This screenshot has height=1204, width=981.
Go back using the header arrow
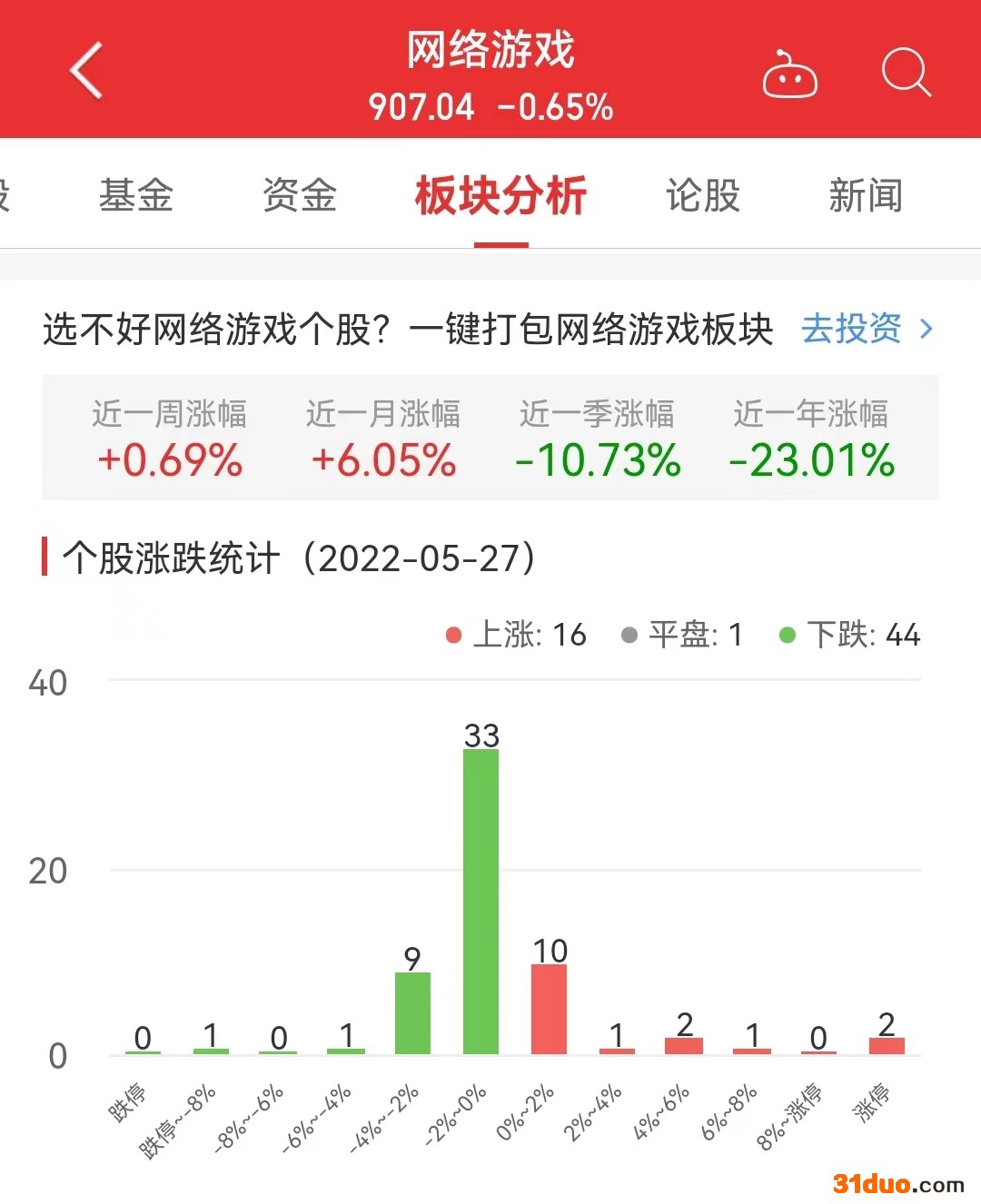pos(86,70)
